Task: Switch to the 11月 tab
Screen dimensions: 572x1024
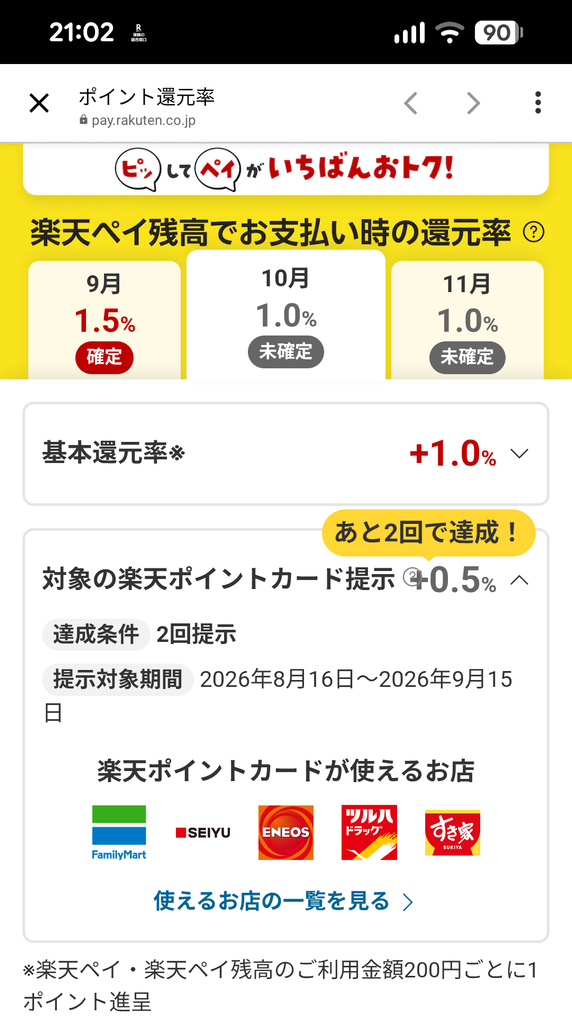Action: 467,320
